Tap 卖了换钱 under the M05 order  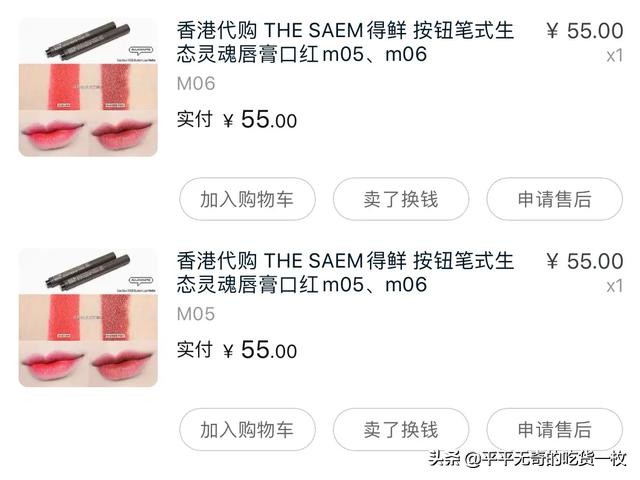point(400,429)
